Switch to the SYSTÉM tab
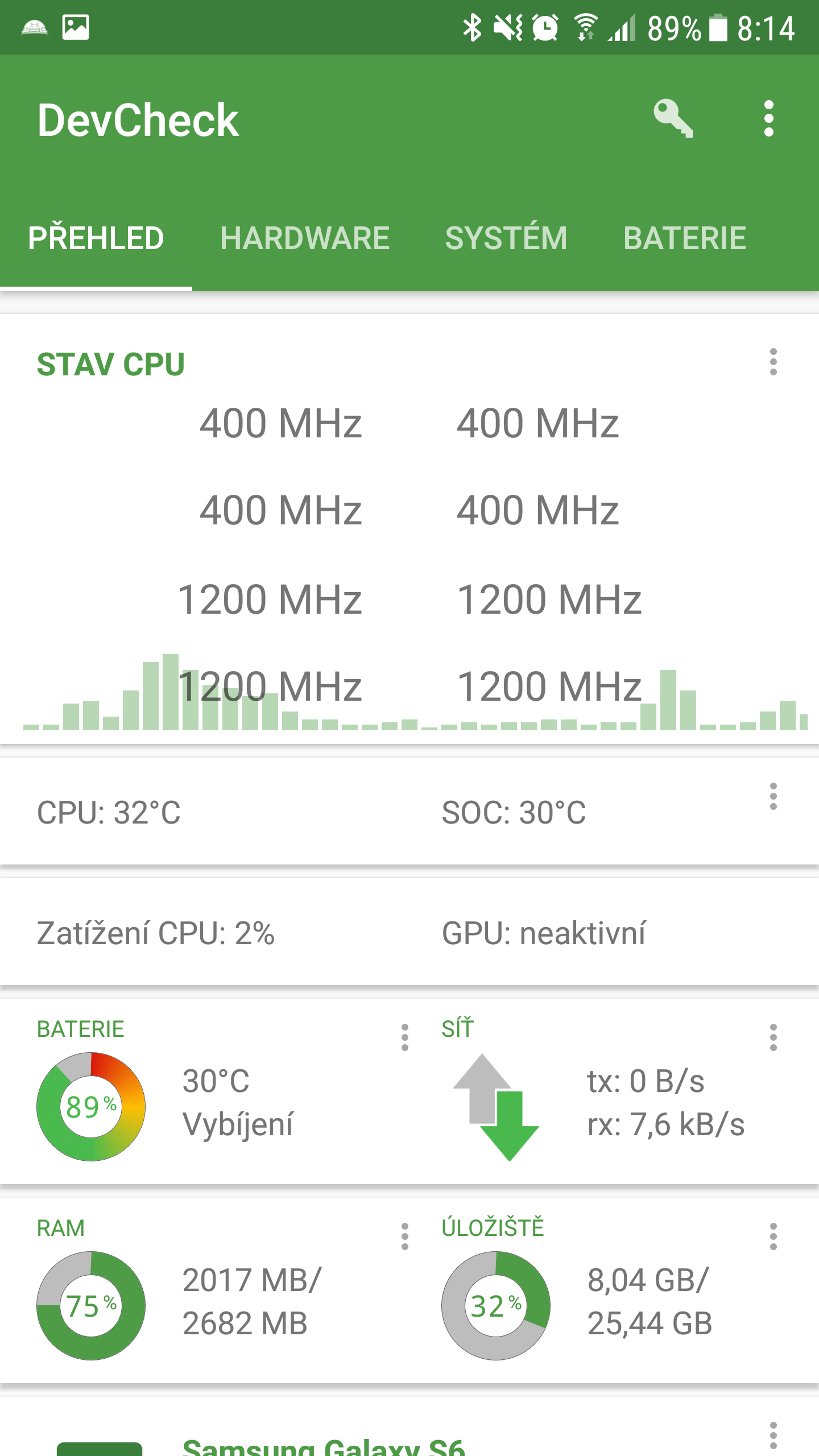 (506, 238)
